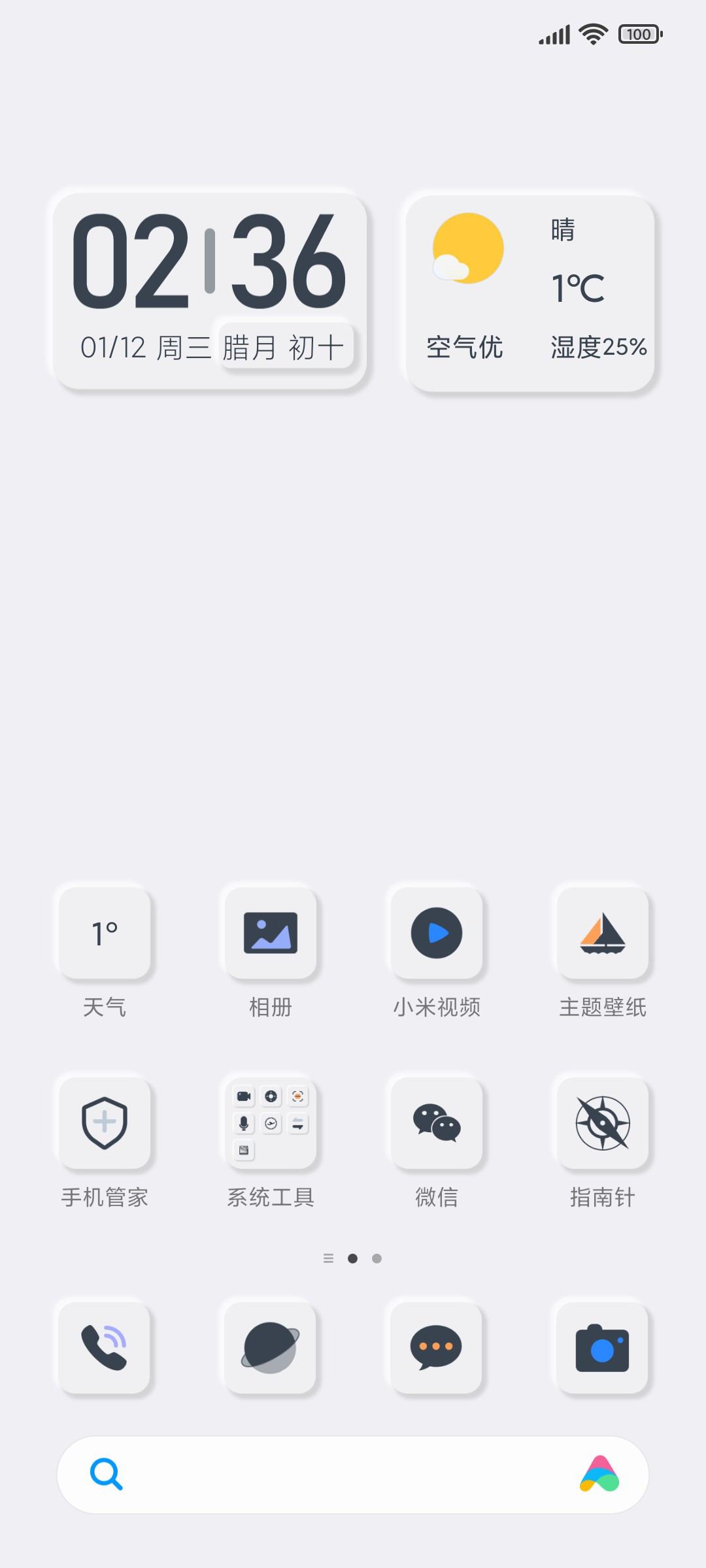This screenshot has height=1568, width=706.
Task: Tap the search bar at the bottom
Action: pyautogui.click(x=353, y=1475)
